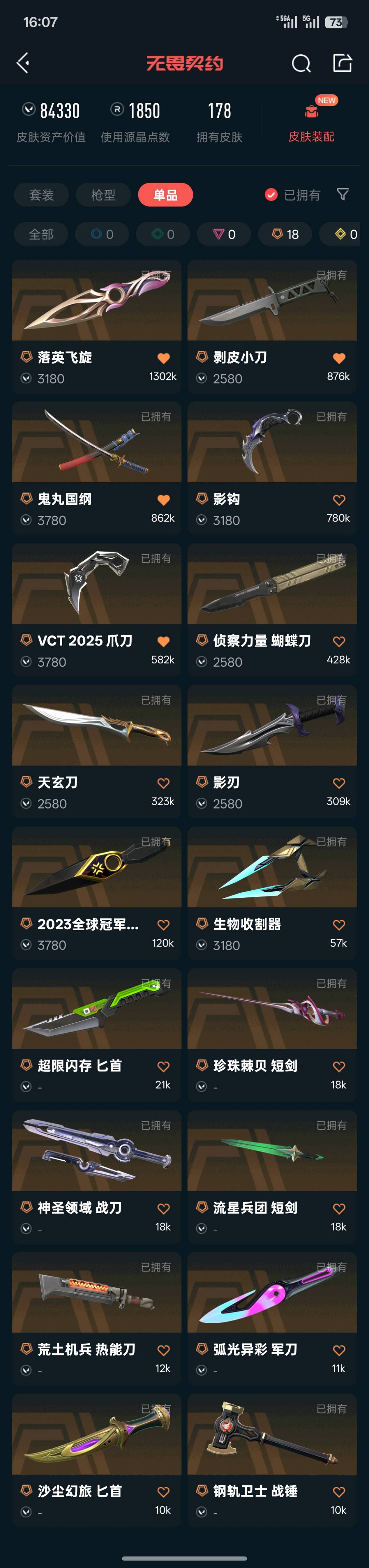This screenshot has height=1568, width=369.
Task: Like the 影钩 skin
Action: (x=339, y=500)
